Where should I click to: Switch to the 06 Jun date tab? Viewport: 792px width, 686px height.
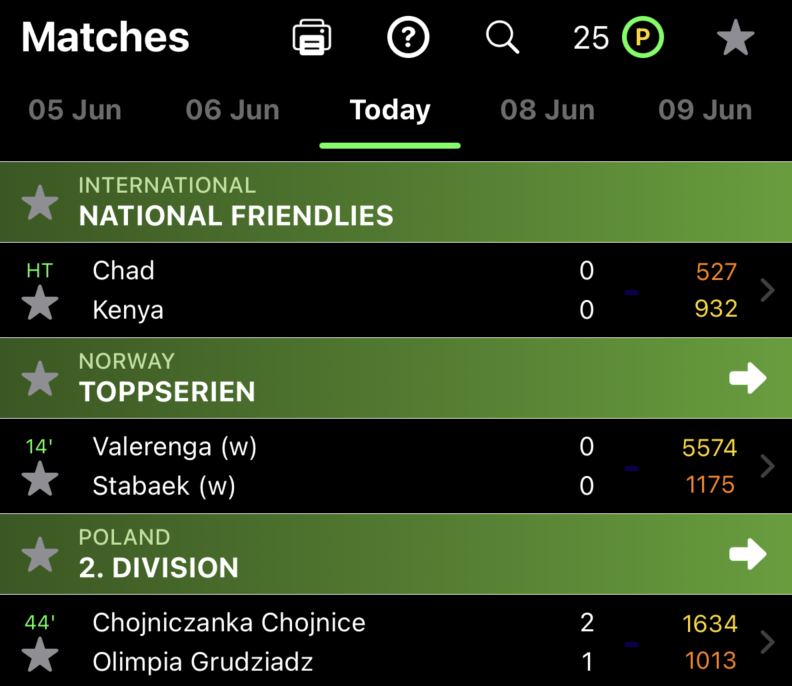point(232,110)
